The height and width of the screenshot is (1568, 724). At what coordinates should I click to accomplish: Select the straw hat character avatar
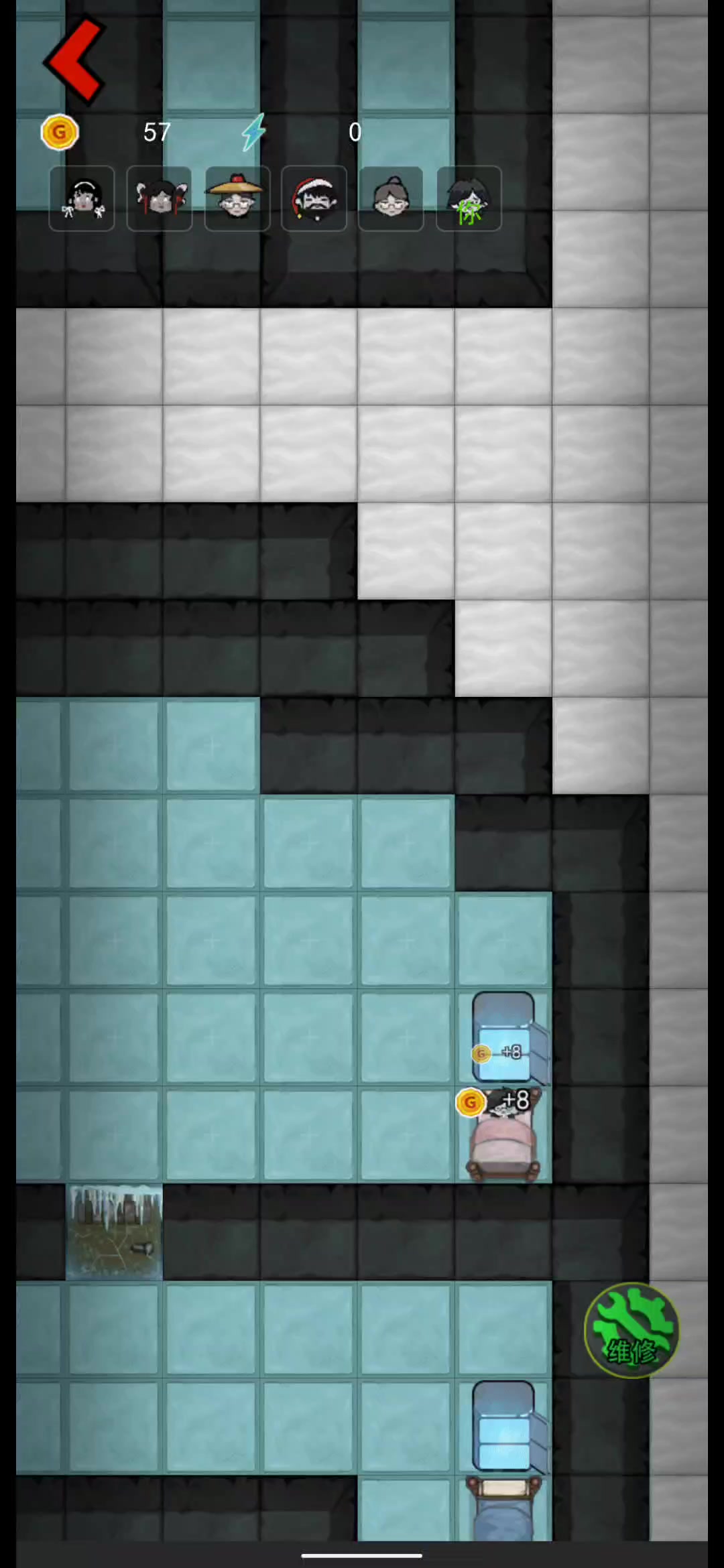tap(237, 198)
